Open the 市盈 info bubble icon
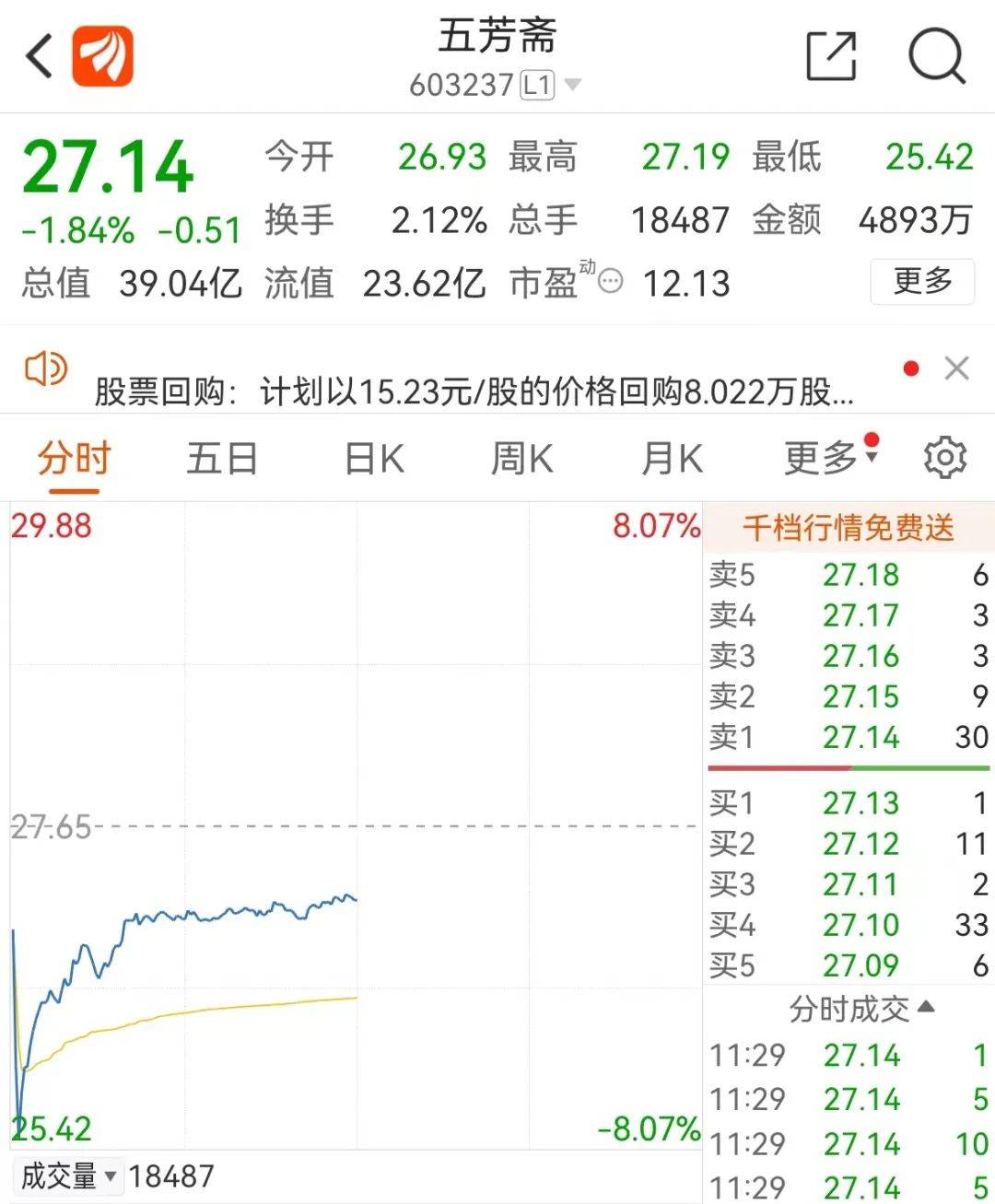The image size is (995, 1204). [x=610, y=282]
